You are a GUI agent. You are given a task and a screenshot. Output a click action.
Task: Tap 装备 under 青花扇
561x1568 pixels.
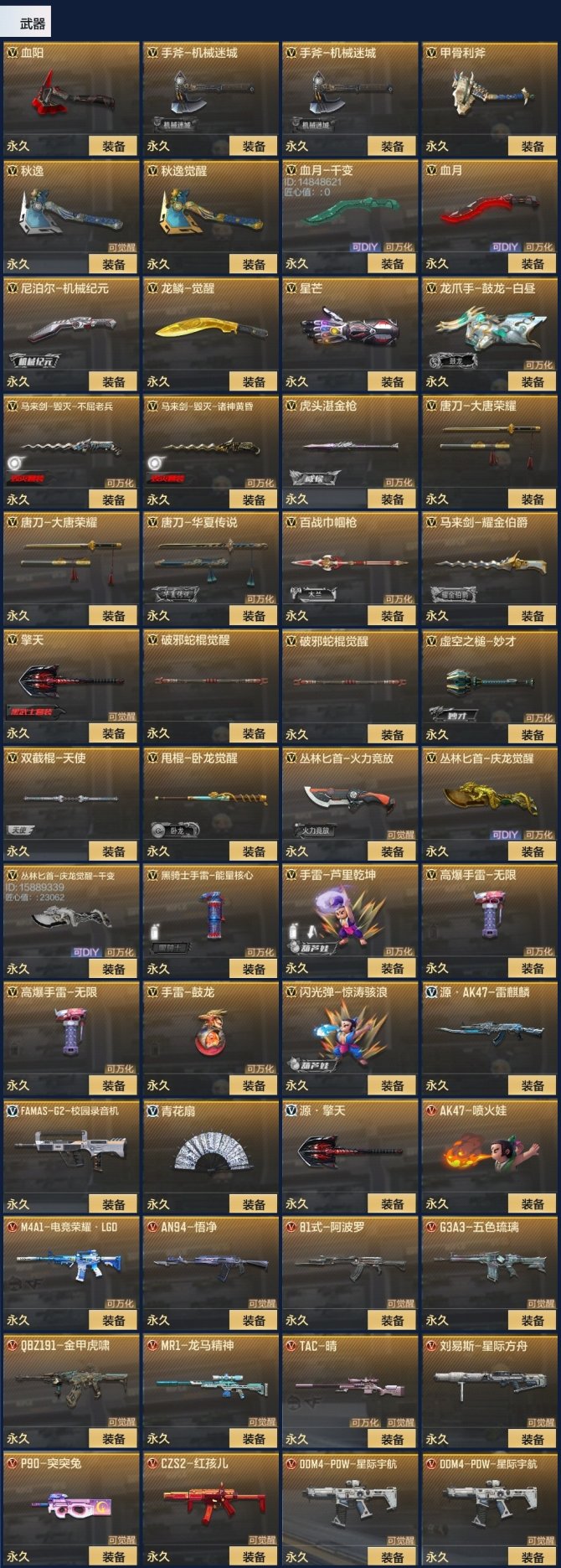tap(254, 1204)
